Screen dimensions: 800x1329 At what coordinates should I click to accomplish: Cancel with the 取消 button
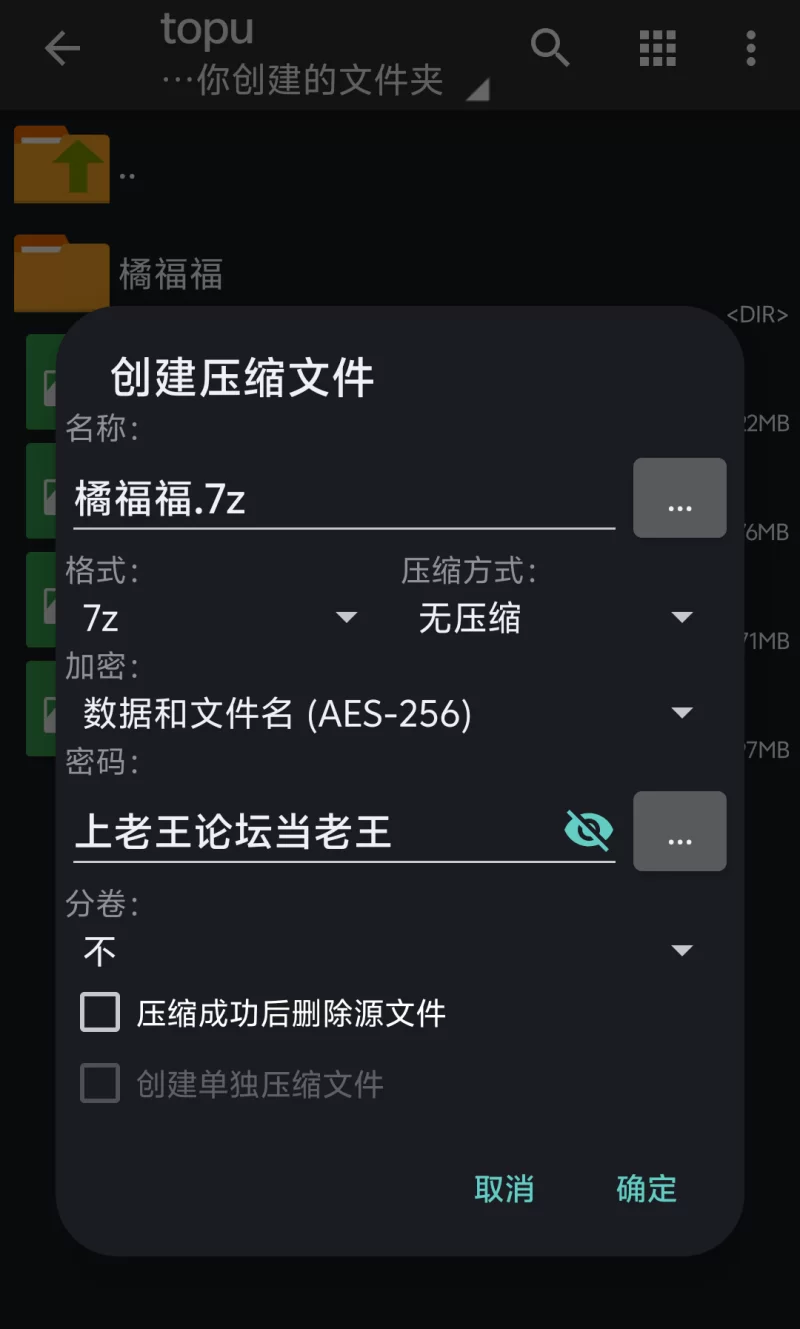tap(504, 1189)
